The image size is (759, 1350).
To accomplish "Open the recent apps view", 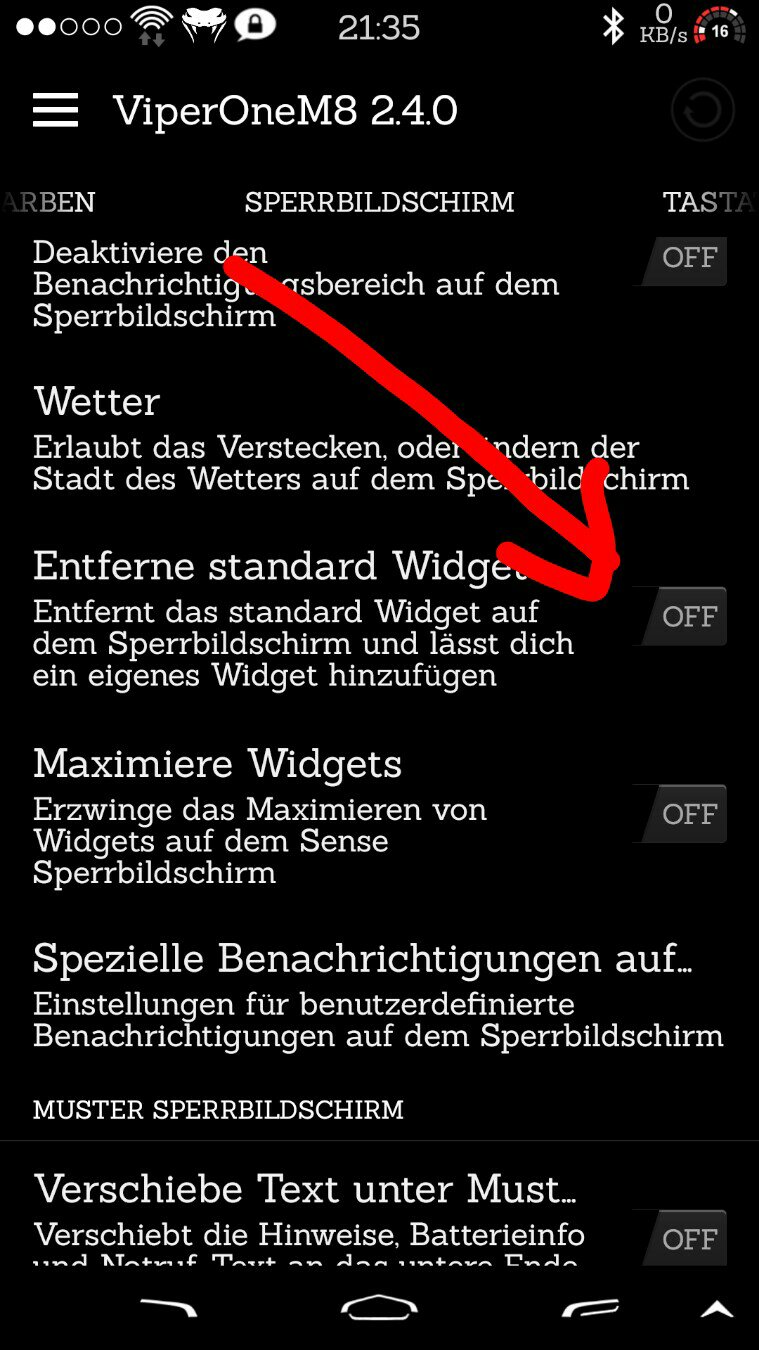I will click(590, 1307).
